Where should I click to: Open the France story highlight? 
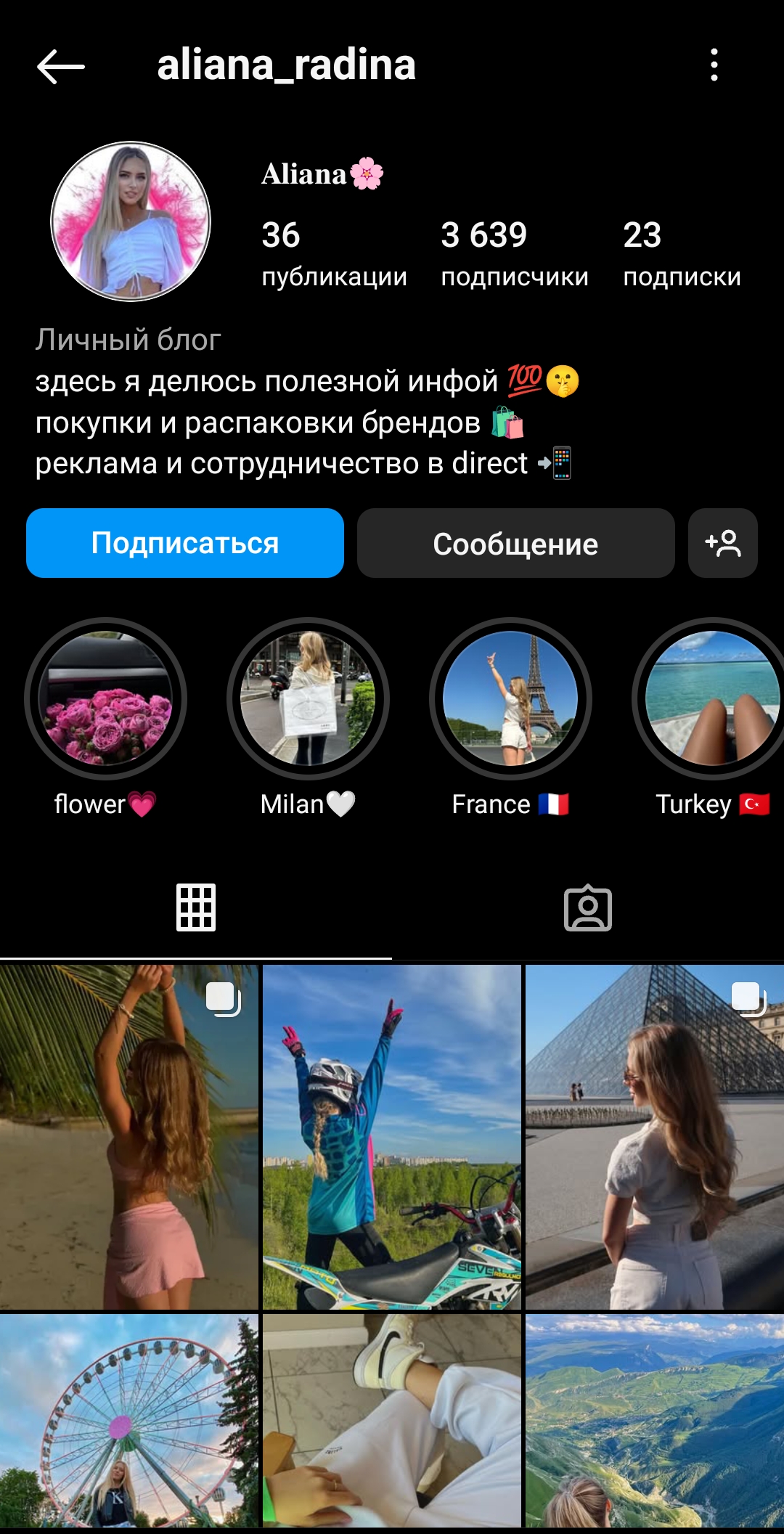click(511, 698)
